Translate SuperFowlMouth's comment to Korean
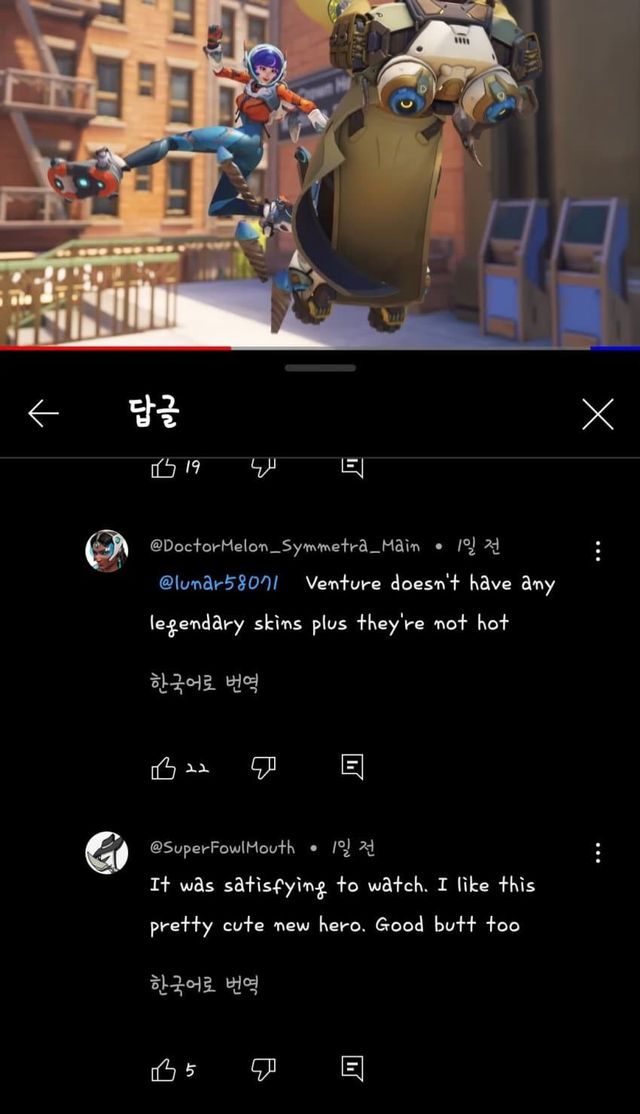Viewport: 640px width, 1114px height. [x=204, y=985]
